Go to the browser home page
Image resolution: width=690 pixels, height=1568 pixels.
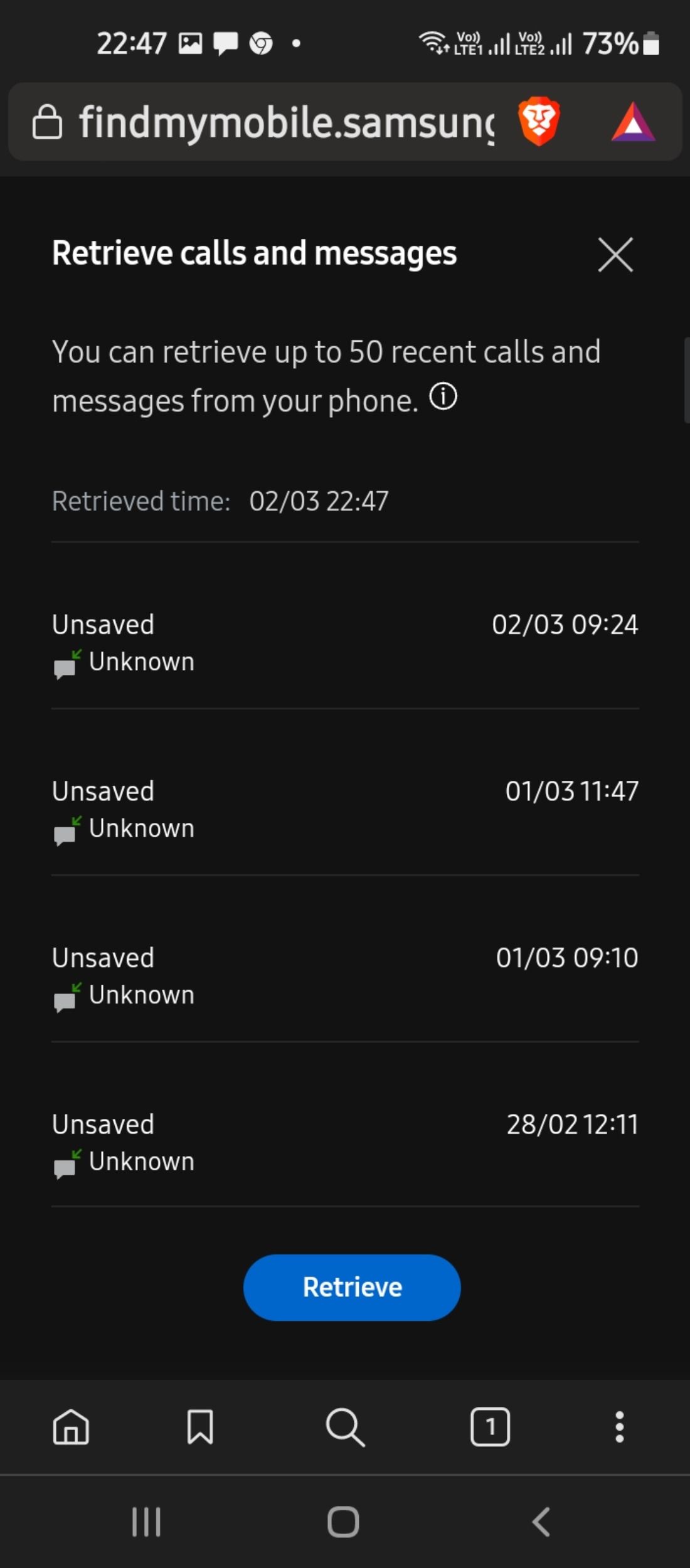(x=71, y=1427)
